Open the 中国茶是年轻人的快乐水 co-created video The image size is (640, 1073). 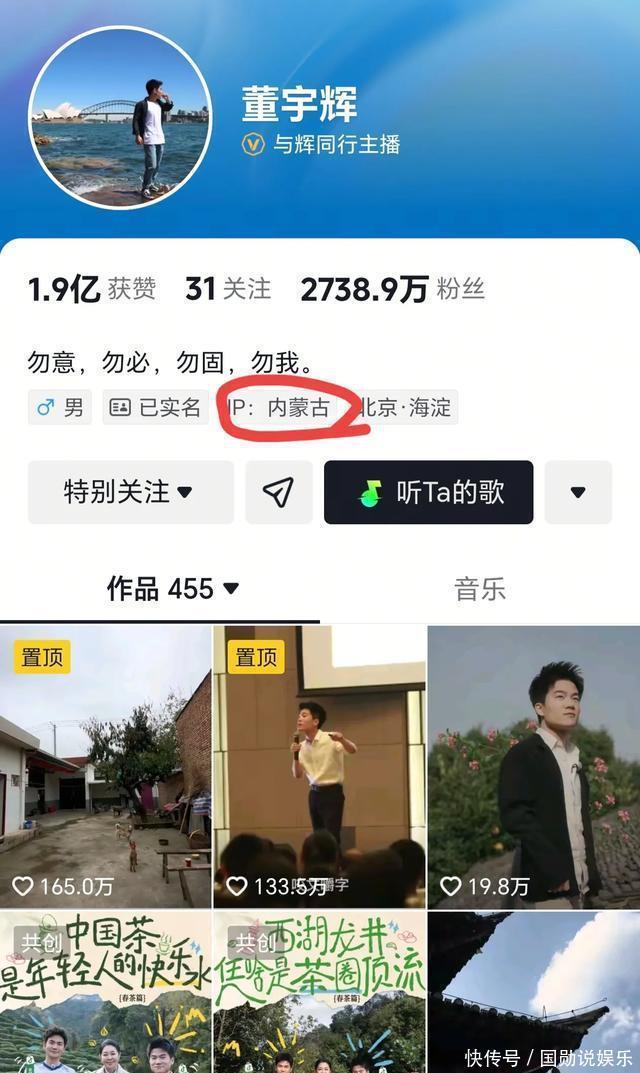pos(105,992)
